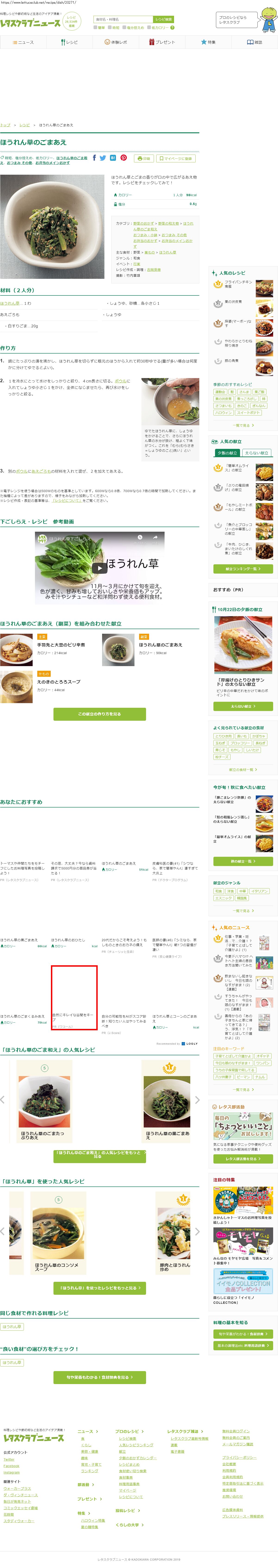Pin the recipe on Pinterest

tap(123, 158)
